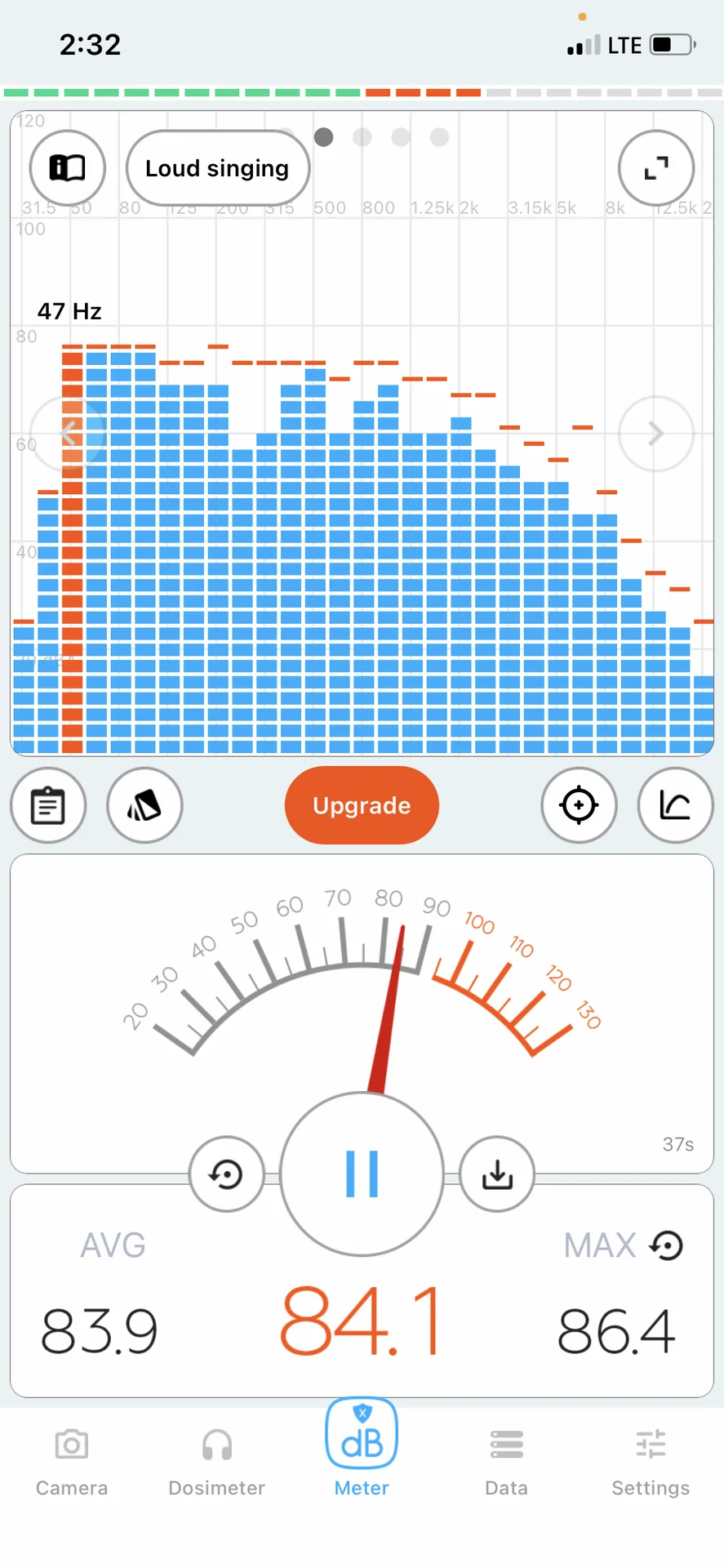Screen dimensions: 724x1568
Task: Tap the Upgrade button
Action: (x=362, y=806)
